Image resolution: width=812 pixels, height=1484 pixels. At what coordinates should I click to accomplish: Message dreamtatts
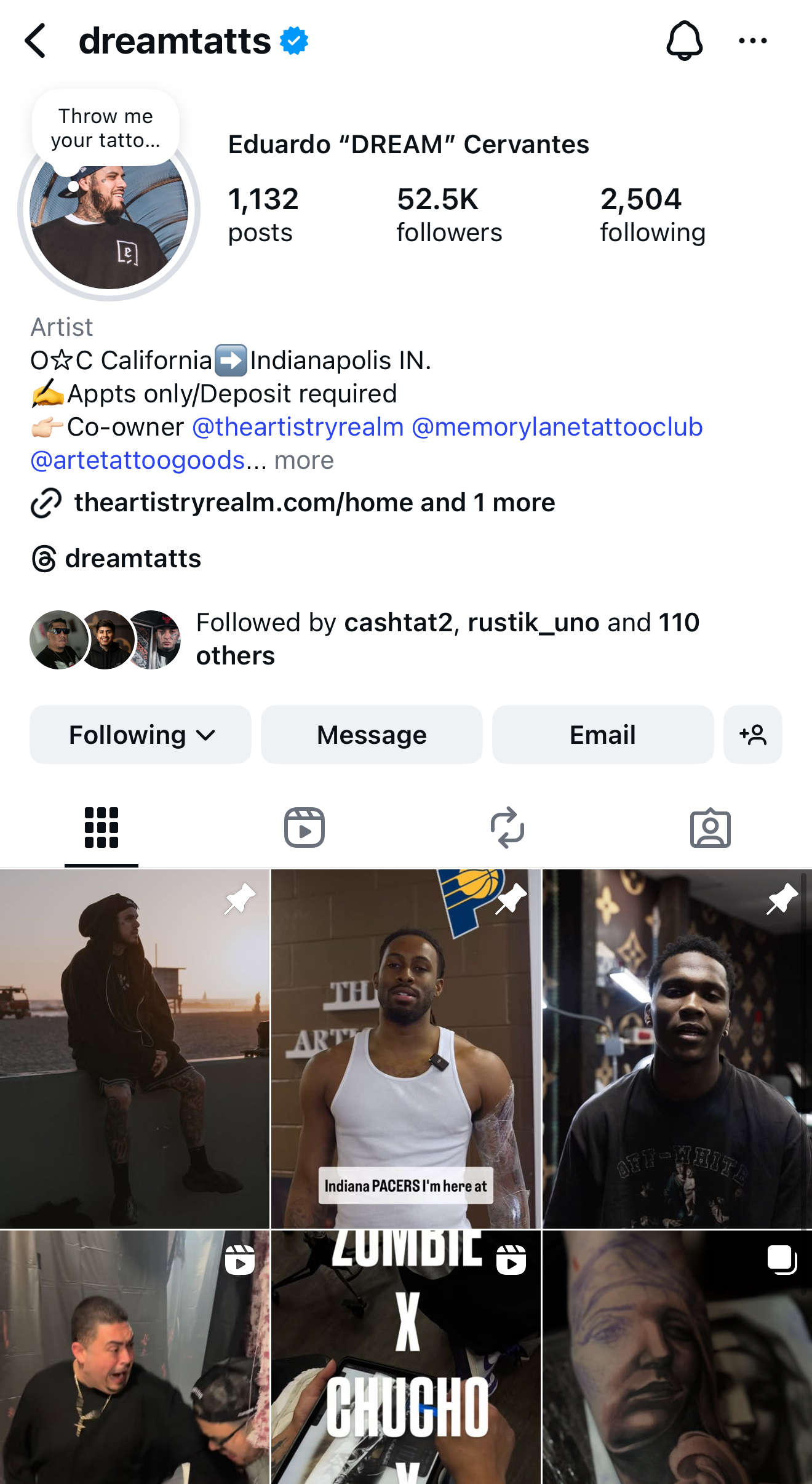point(372,735)
